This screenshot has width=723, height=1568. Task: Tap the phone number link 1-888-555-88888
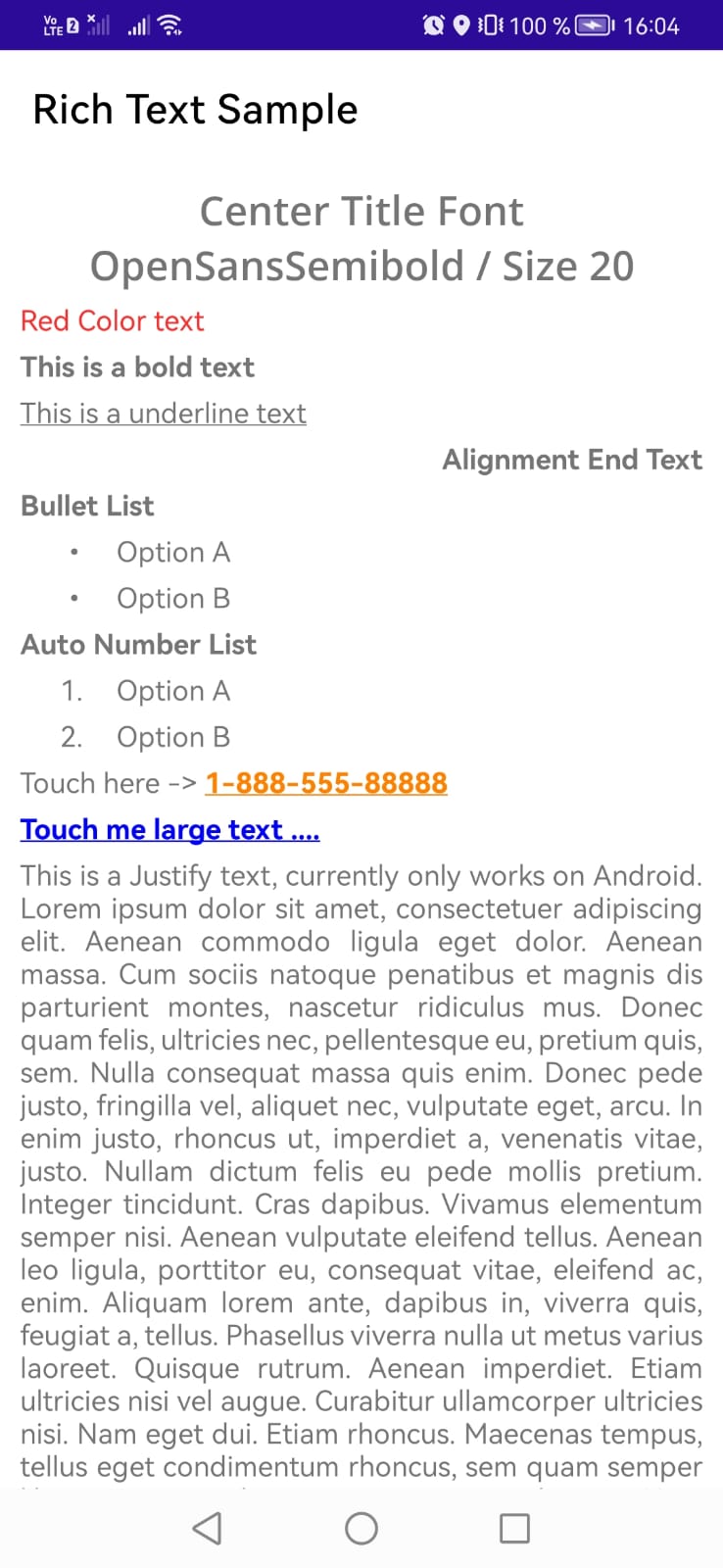point(326,783)
